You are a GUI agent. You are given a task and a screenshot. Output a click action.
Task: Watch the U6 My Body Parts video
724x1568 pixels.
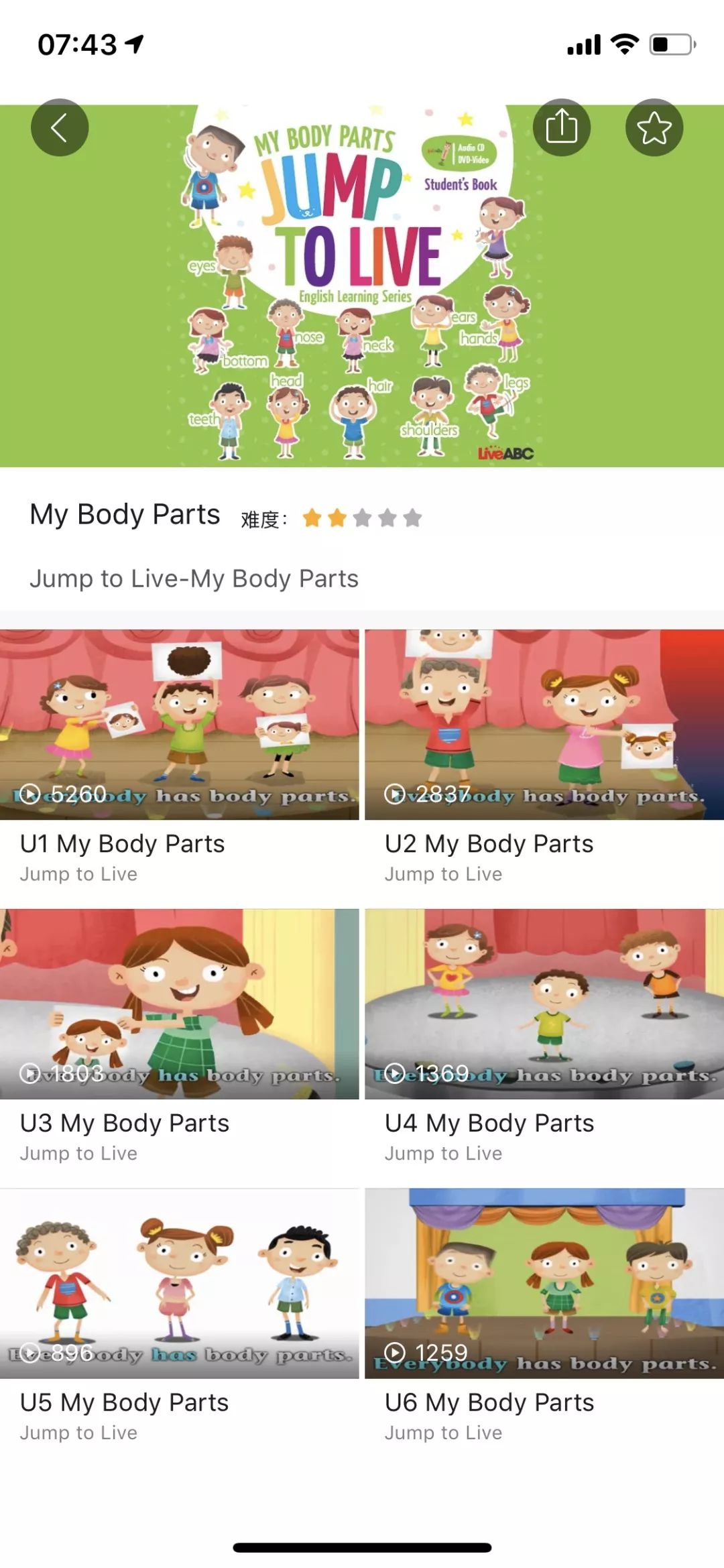(544, 1284)
